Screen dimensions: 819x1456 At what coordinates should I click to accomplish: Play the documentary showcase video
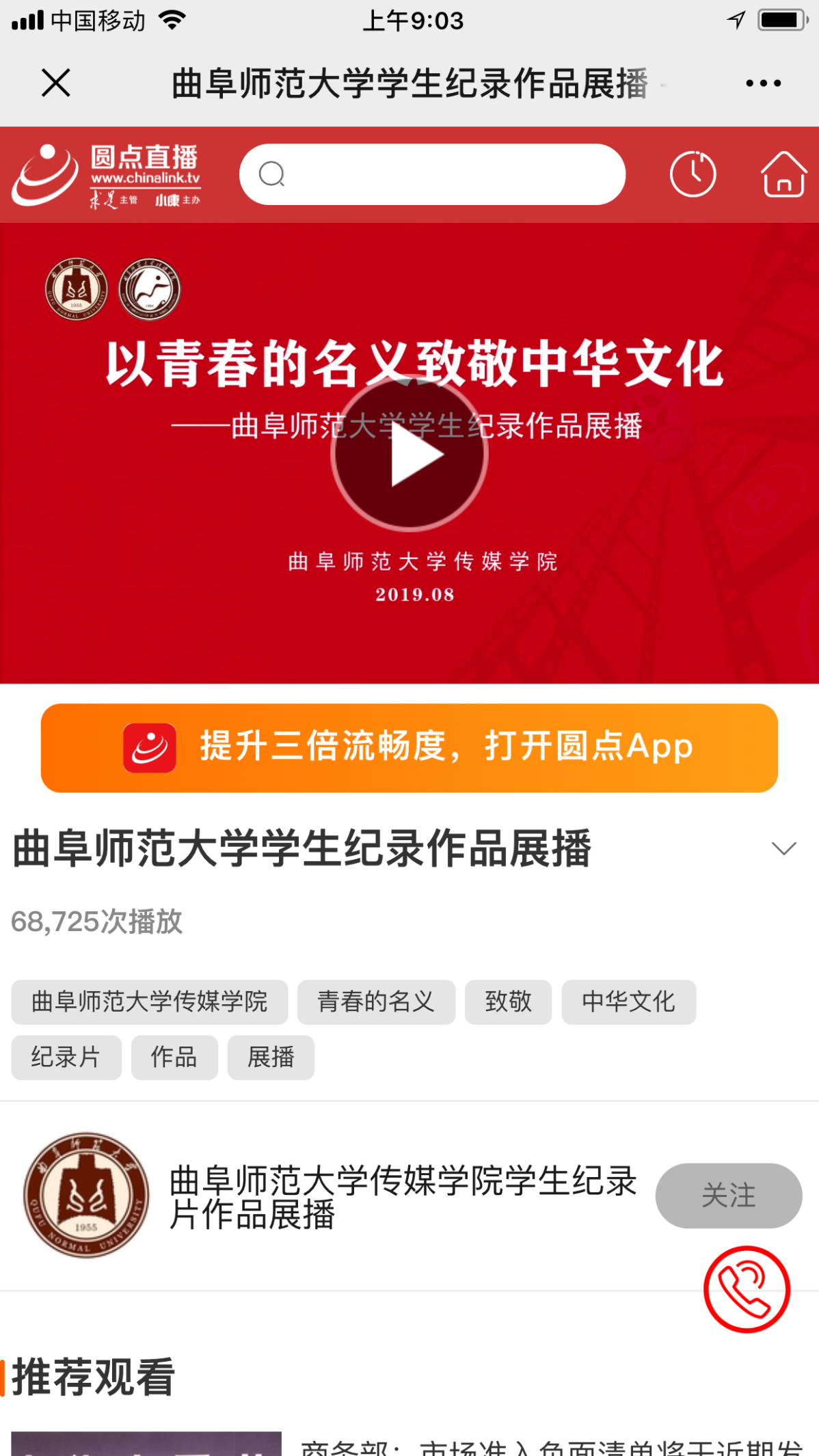(409, 454)
